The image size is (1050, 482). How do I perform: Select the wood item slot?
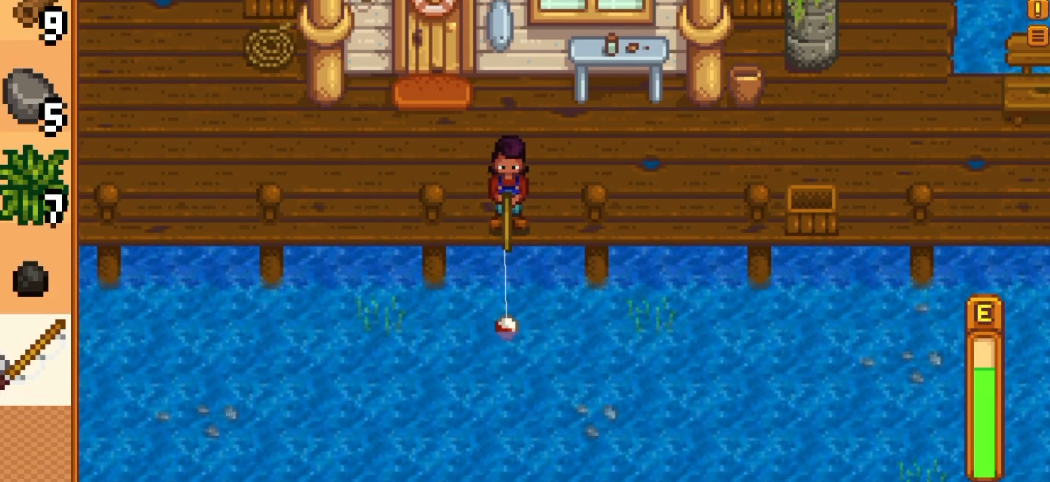(34, 18)
